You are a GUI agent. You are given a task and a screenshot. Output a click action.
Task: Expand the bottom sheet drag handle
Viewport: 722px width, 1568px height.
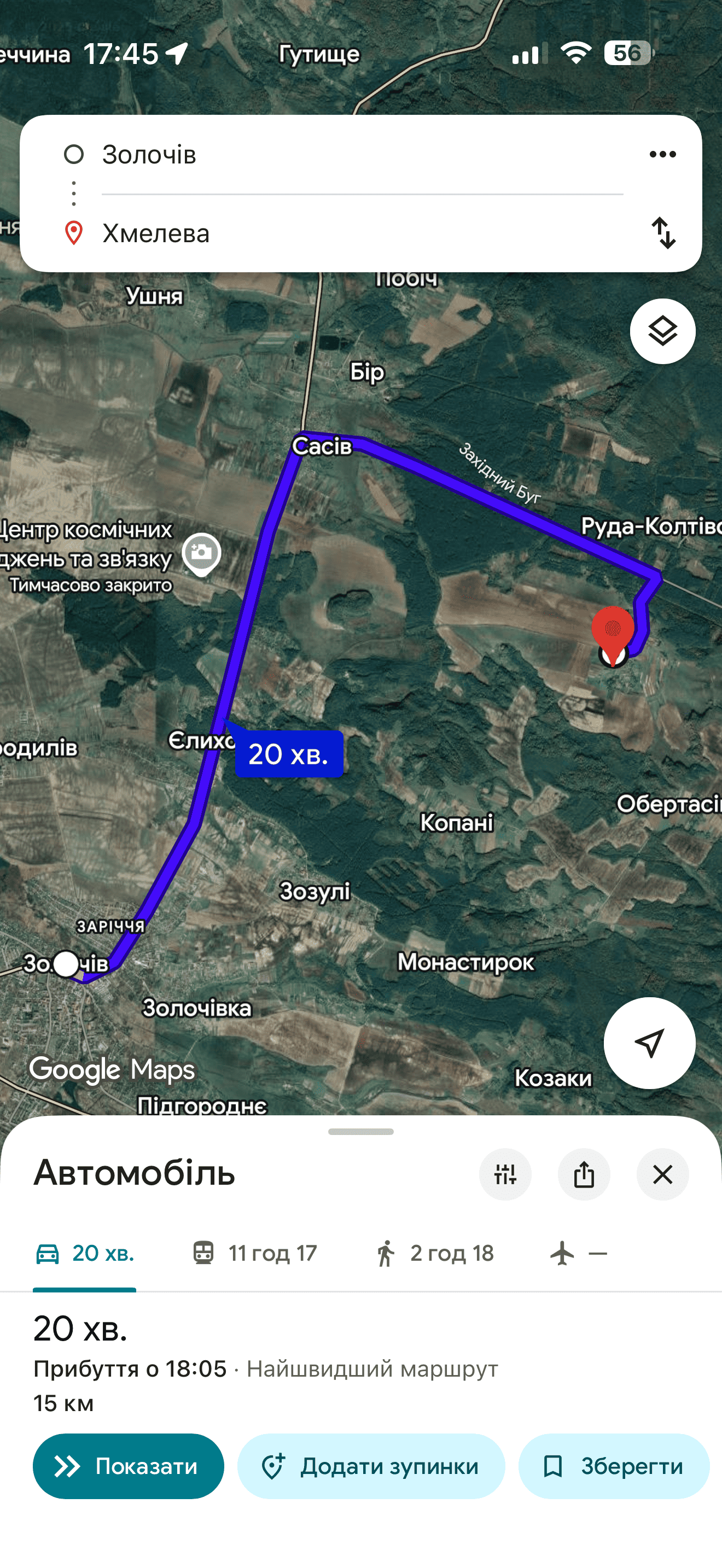point(361,1132)
